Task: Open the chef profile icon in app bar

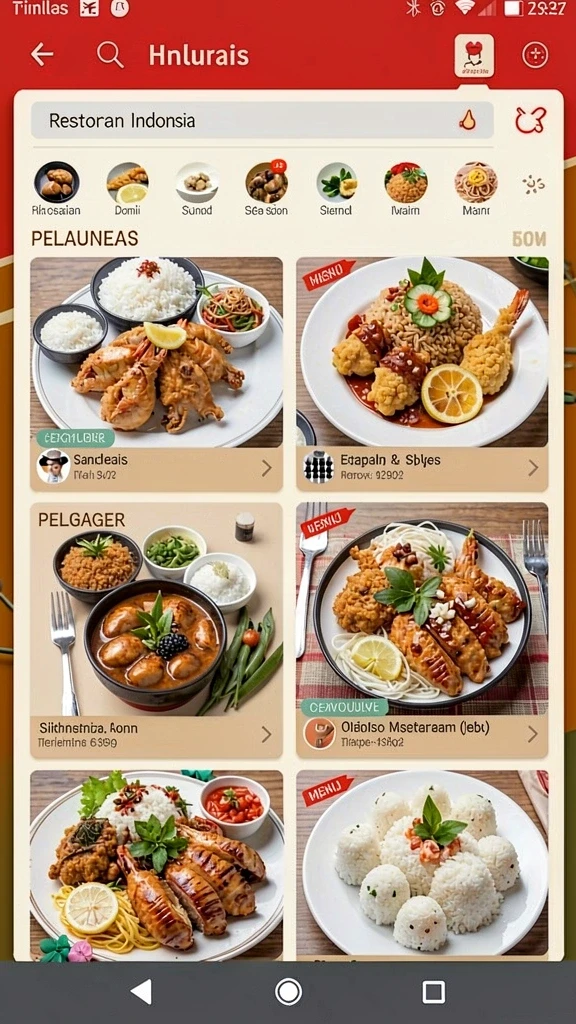Action: [474, 56]
